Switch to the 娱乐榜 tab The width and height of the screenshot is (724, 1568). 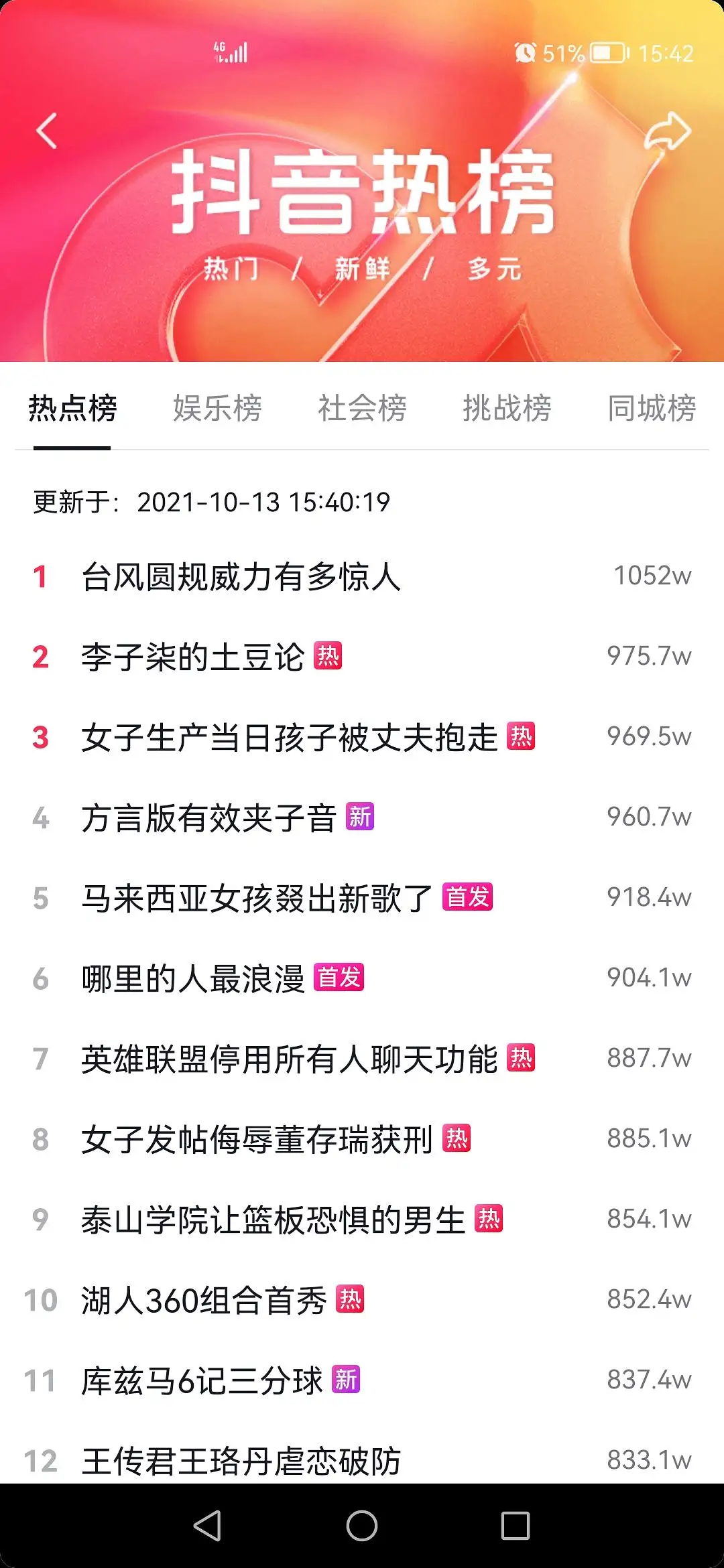(x=217, y=408)
